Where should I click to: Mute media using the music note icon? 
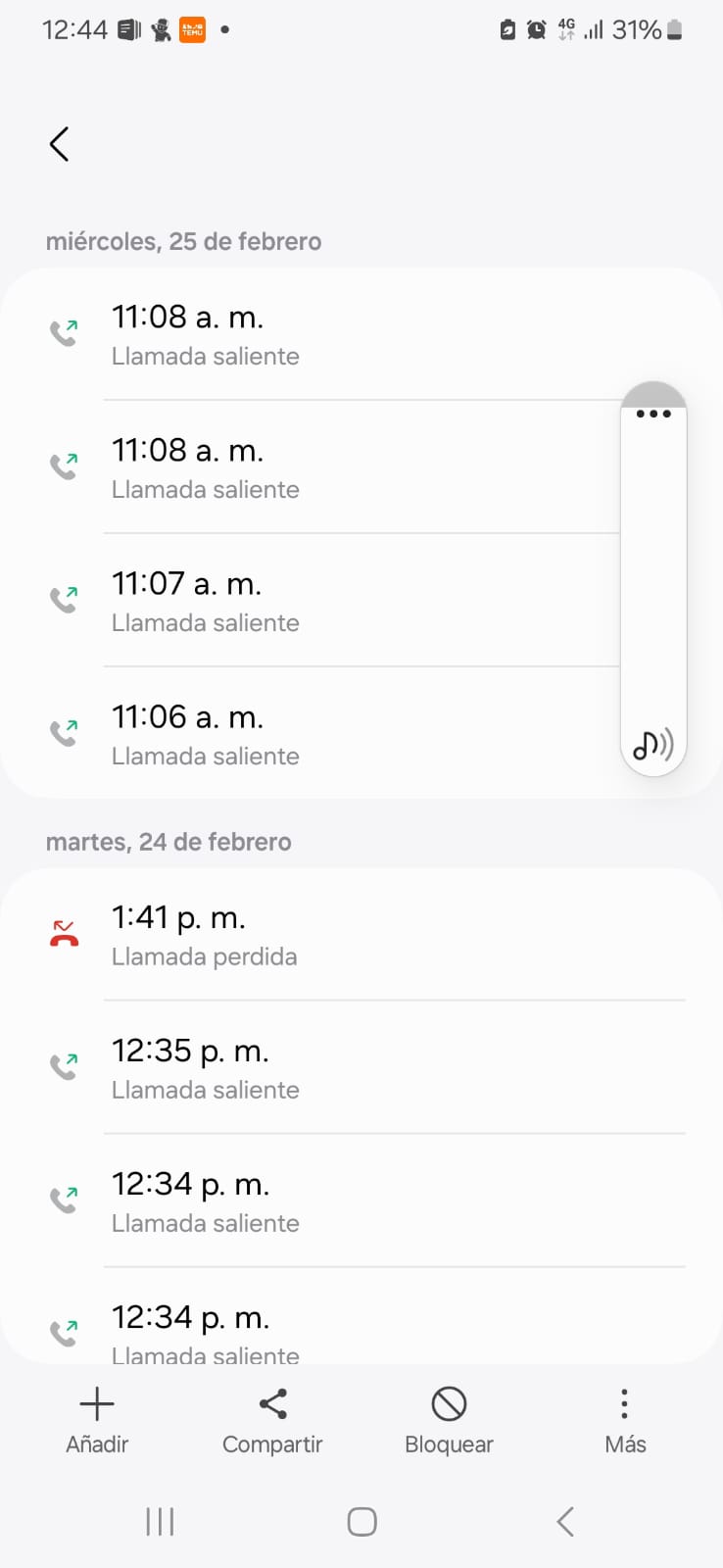click(653, 745)
